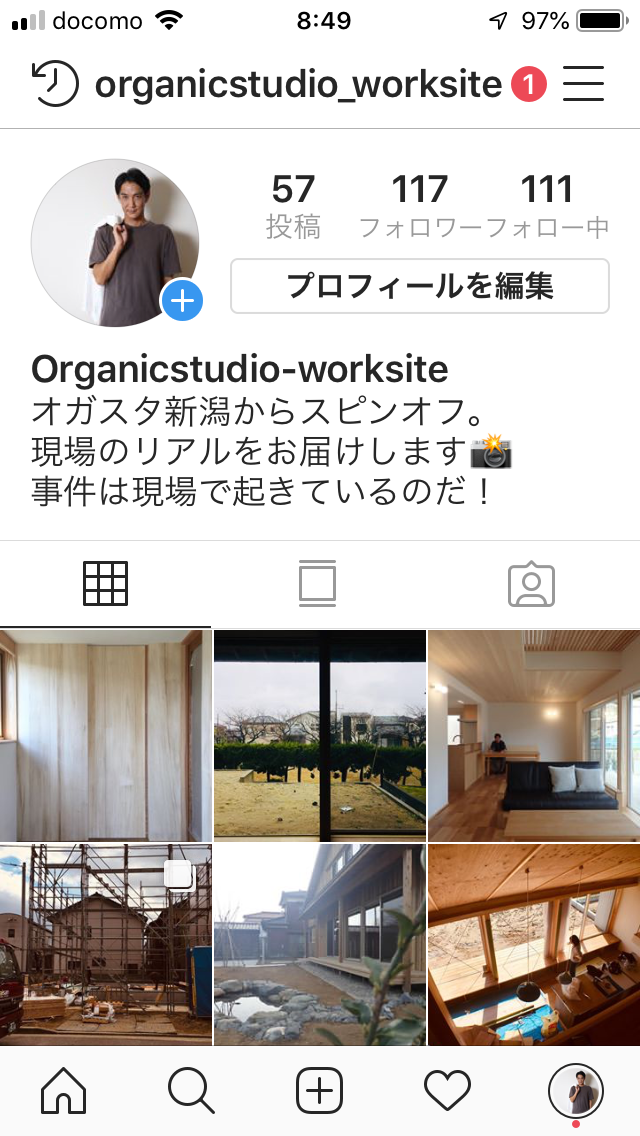Open the living room with black sofa post
Screen dimensions: 640x1136
tap(534, 735)
